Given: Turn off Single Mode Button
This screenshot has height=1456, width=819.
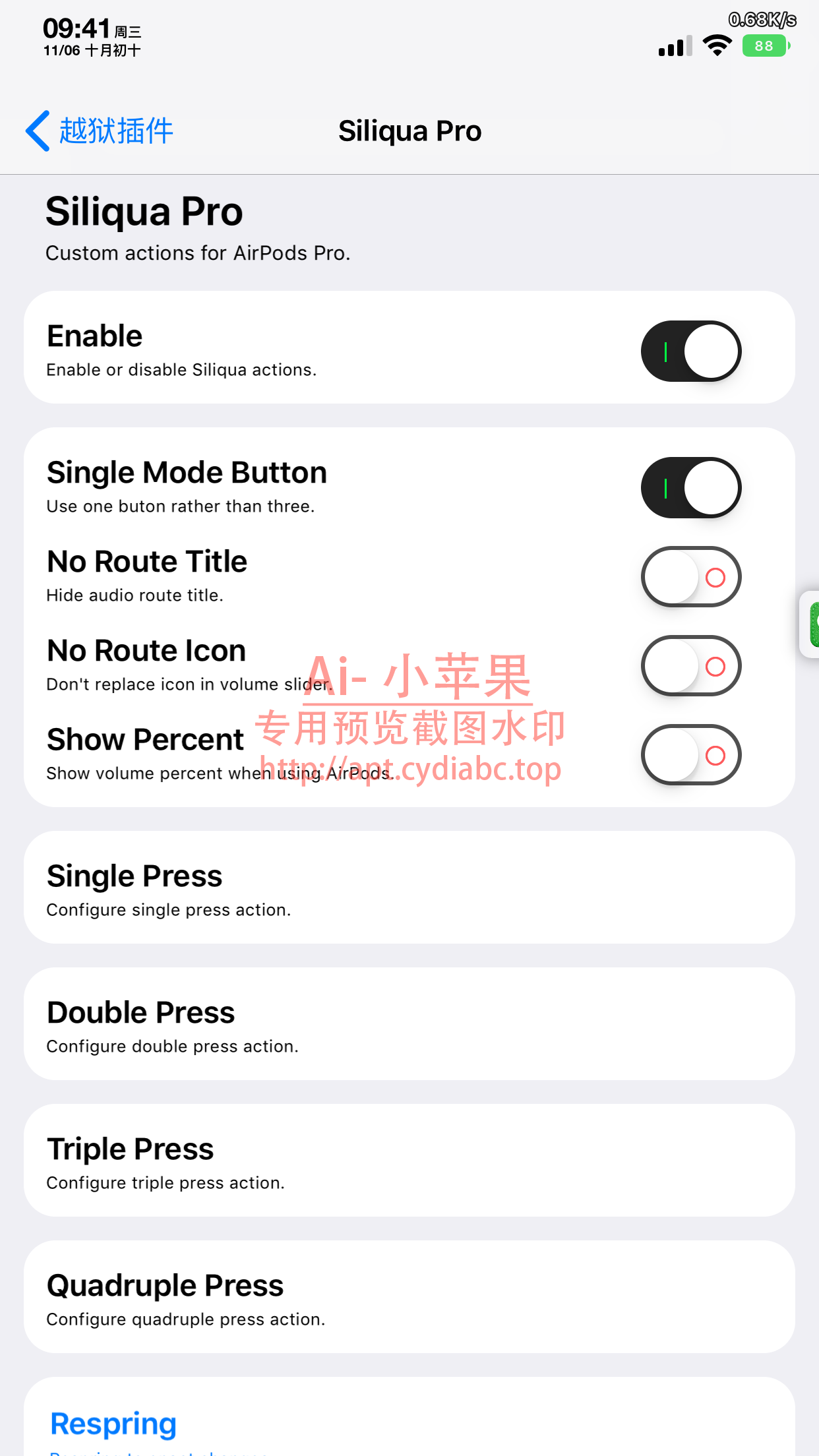Looking at the screenshot, I should click(x=690, y=487).
